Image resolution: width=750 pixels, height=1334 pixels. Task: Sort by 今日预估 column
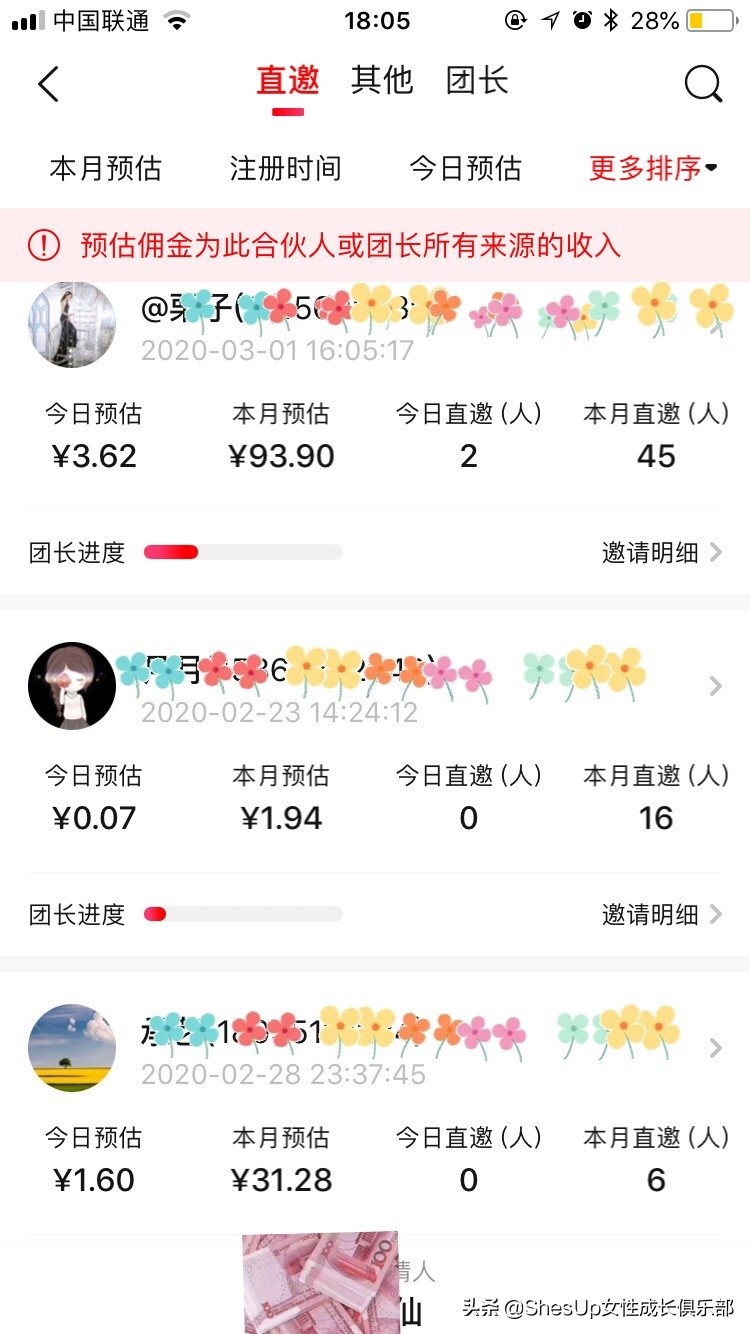pos(466,169)
